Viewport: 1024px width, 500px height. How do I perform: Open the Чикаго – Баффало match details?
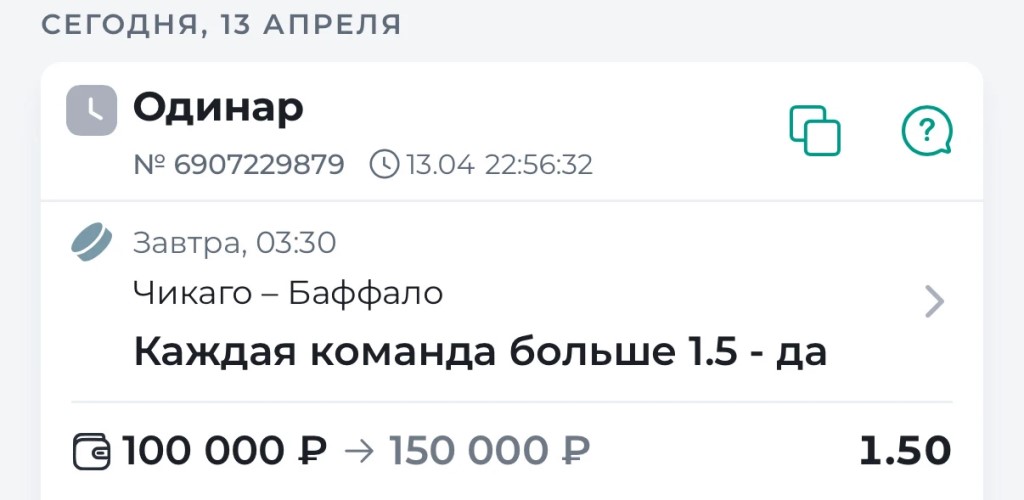[933, 301]
